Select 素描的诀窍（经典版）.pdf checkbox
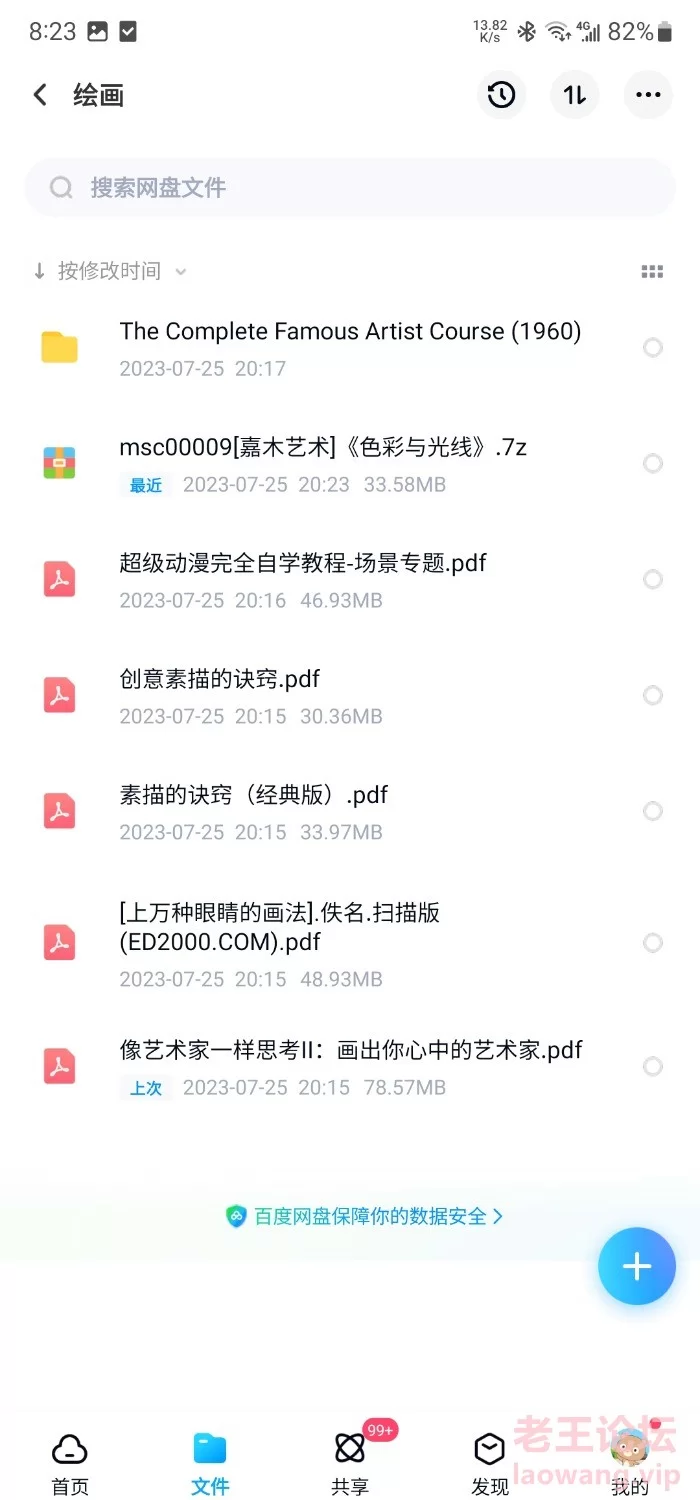 pos(653,811)
